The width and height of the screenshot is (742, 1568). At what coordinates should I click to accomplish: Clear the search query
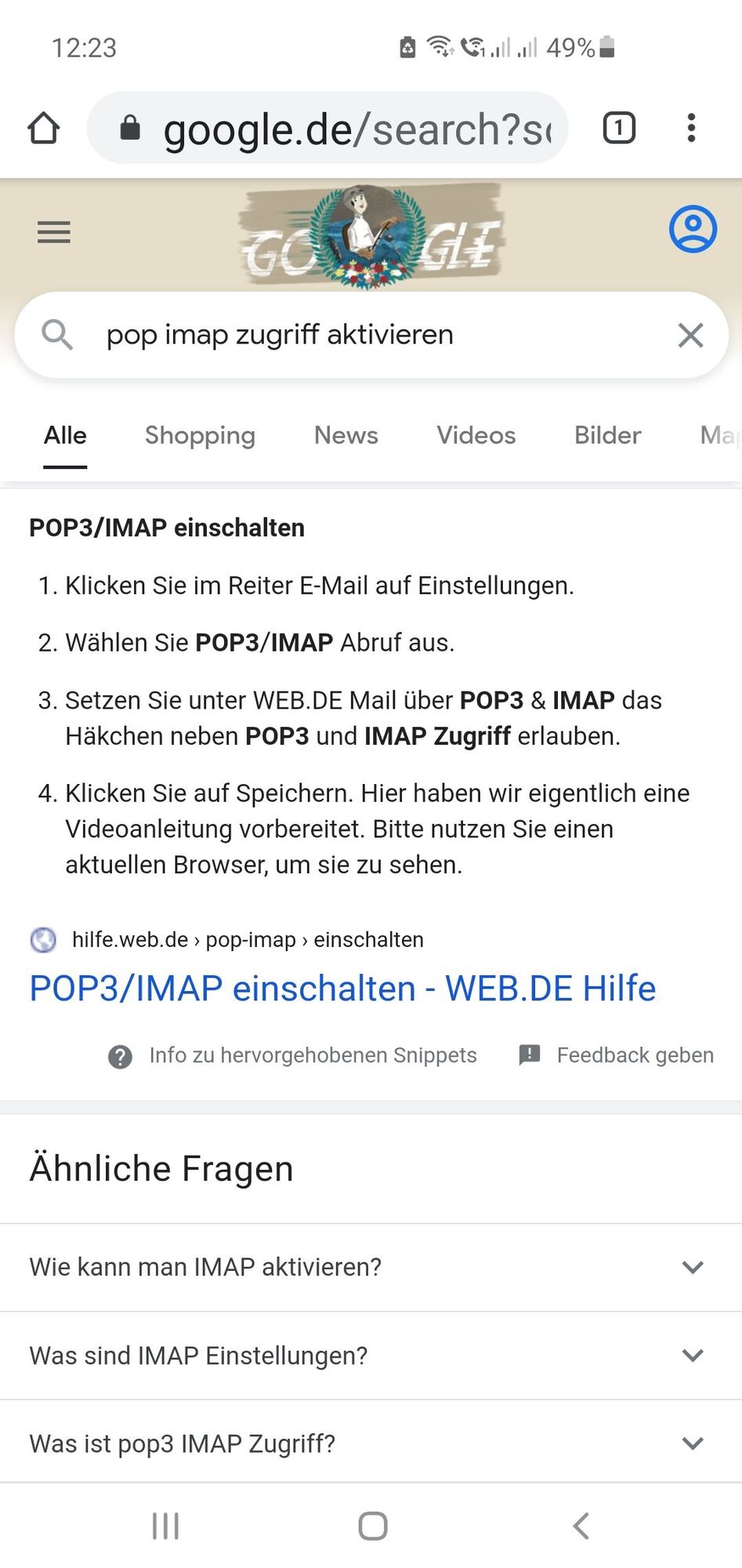690,336
